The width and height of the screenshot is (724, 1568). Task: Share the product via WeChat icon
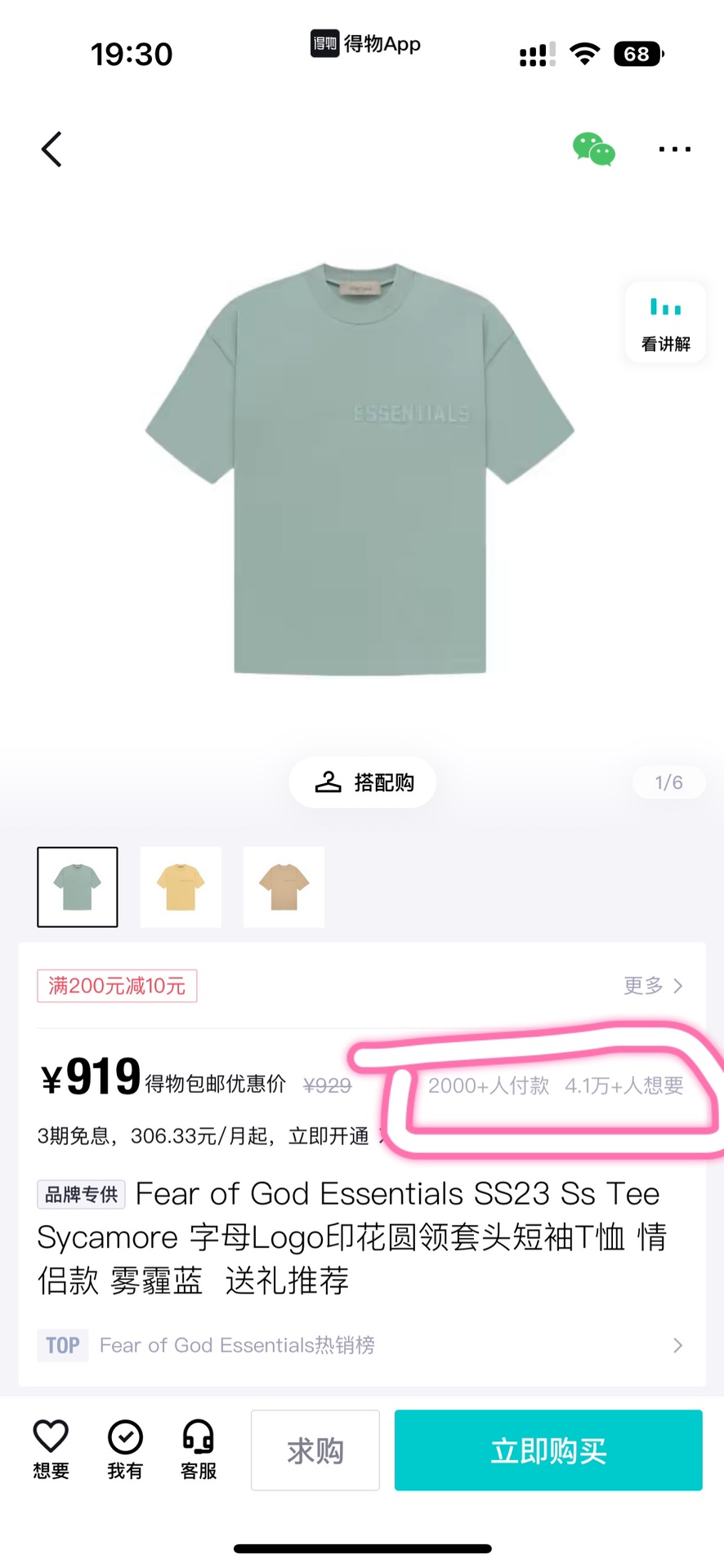tap(593, 149)
